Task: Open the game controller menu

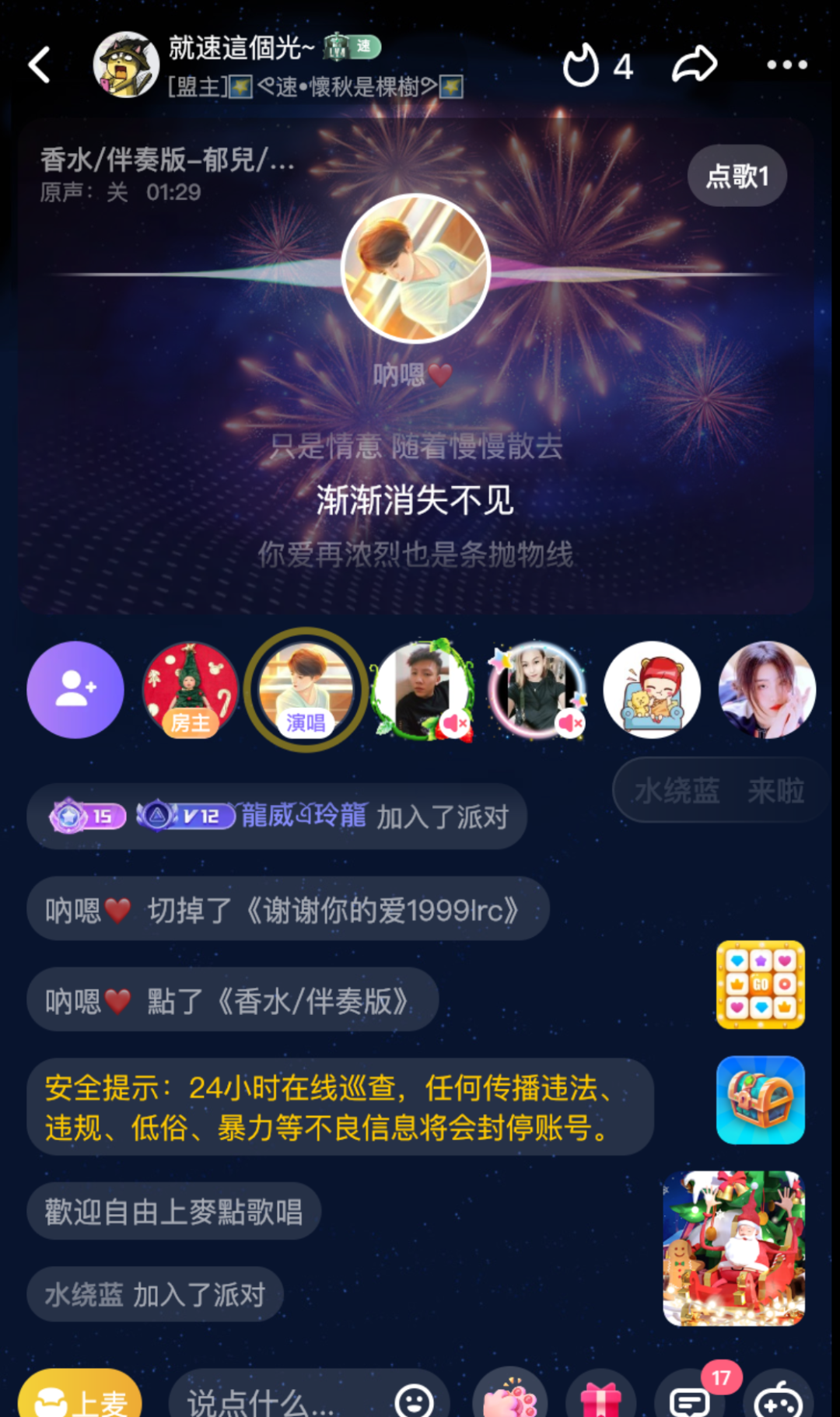Action: coord(778,1401)
